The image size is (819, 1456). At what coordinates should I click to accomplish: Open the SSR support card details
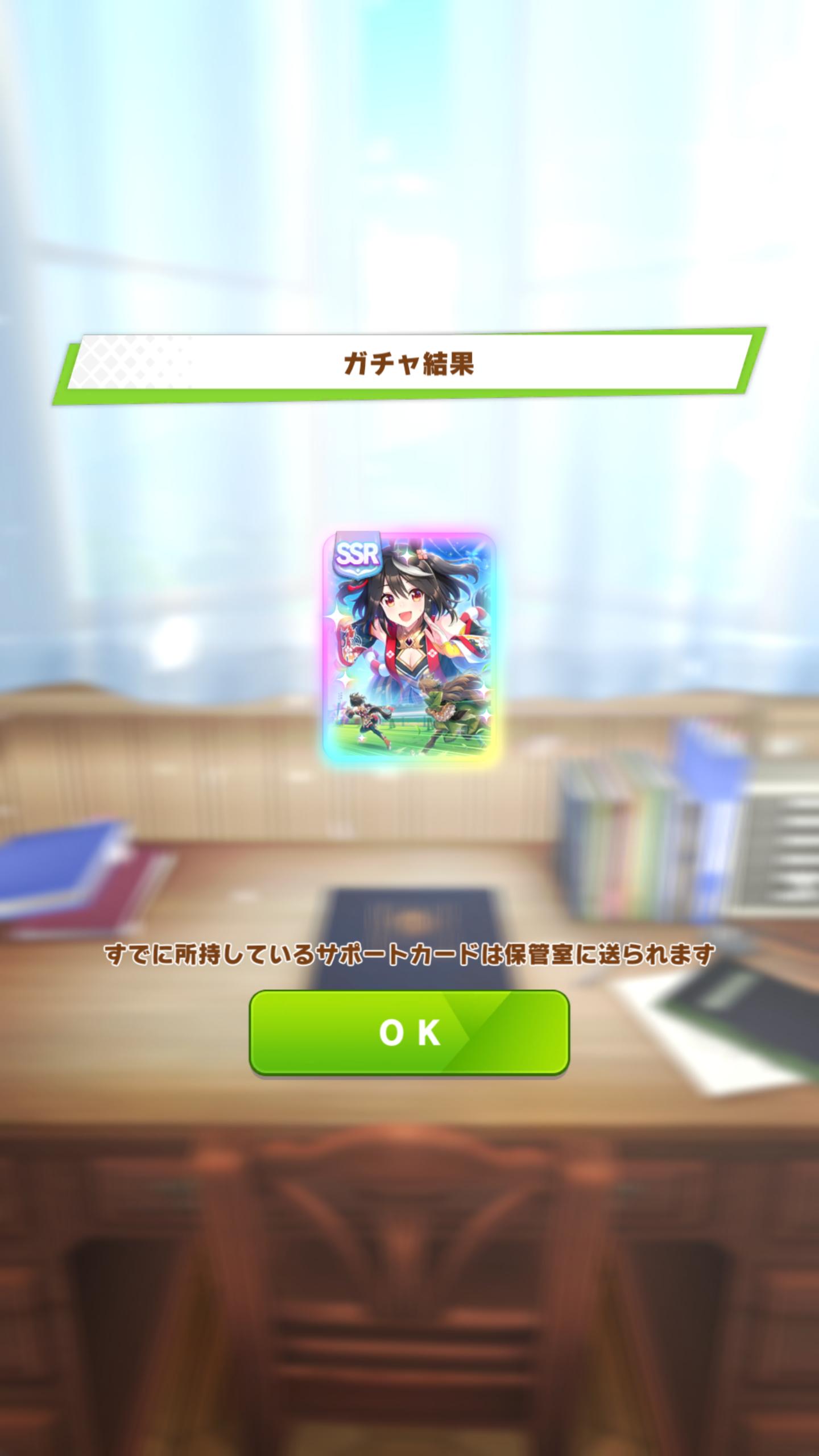(409, 651)
